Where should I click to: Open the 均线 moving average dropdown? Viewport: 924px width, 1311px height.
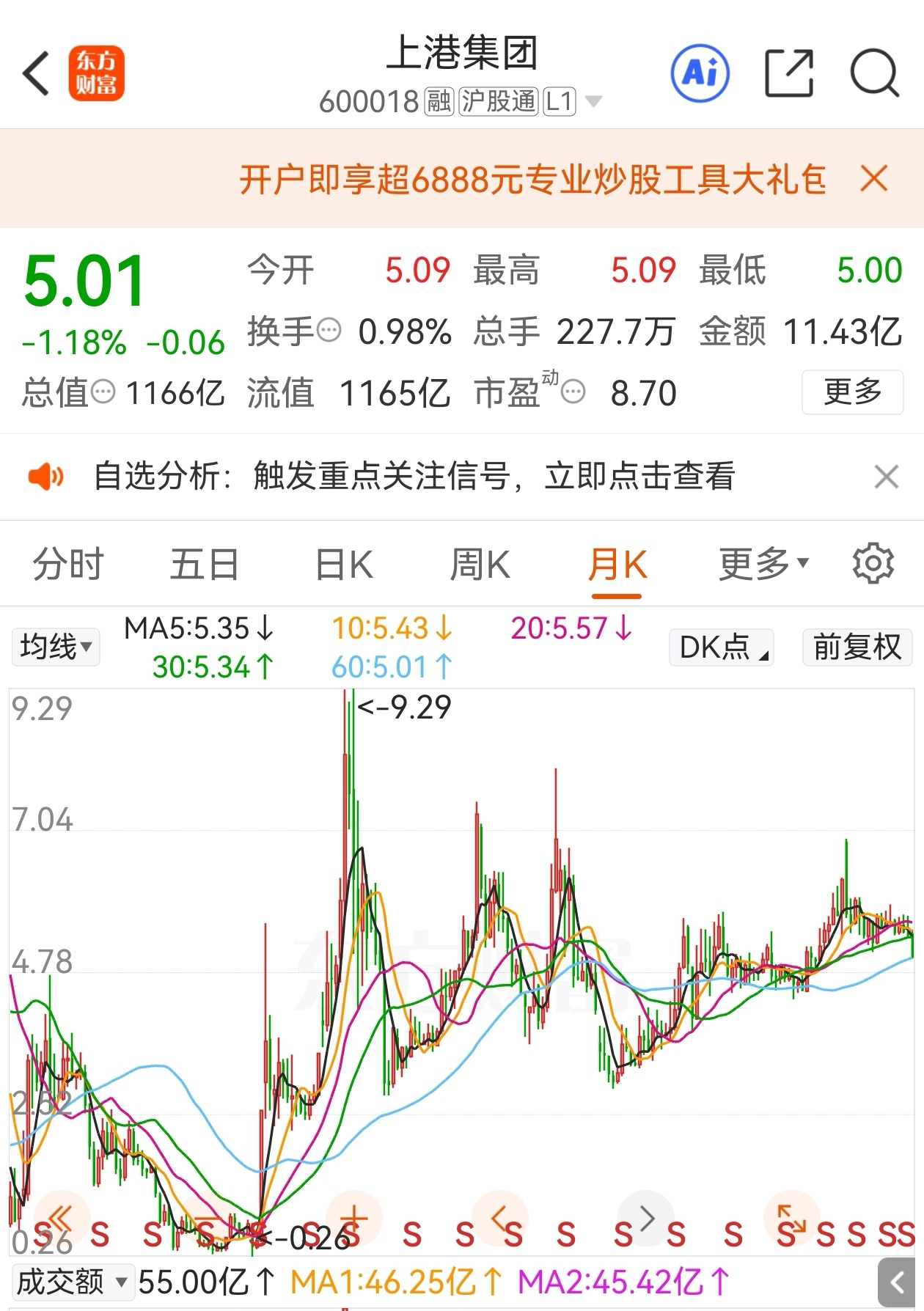tap(54, 647)
